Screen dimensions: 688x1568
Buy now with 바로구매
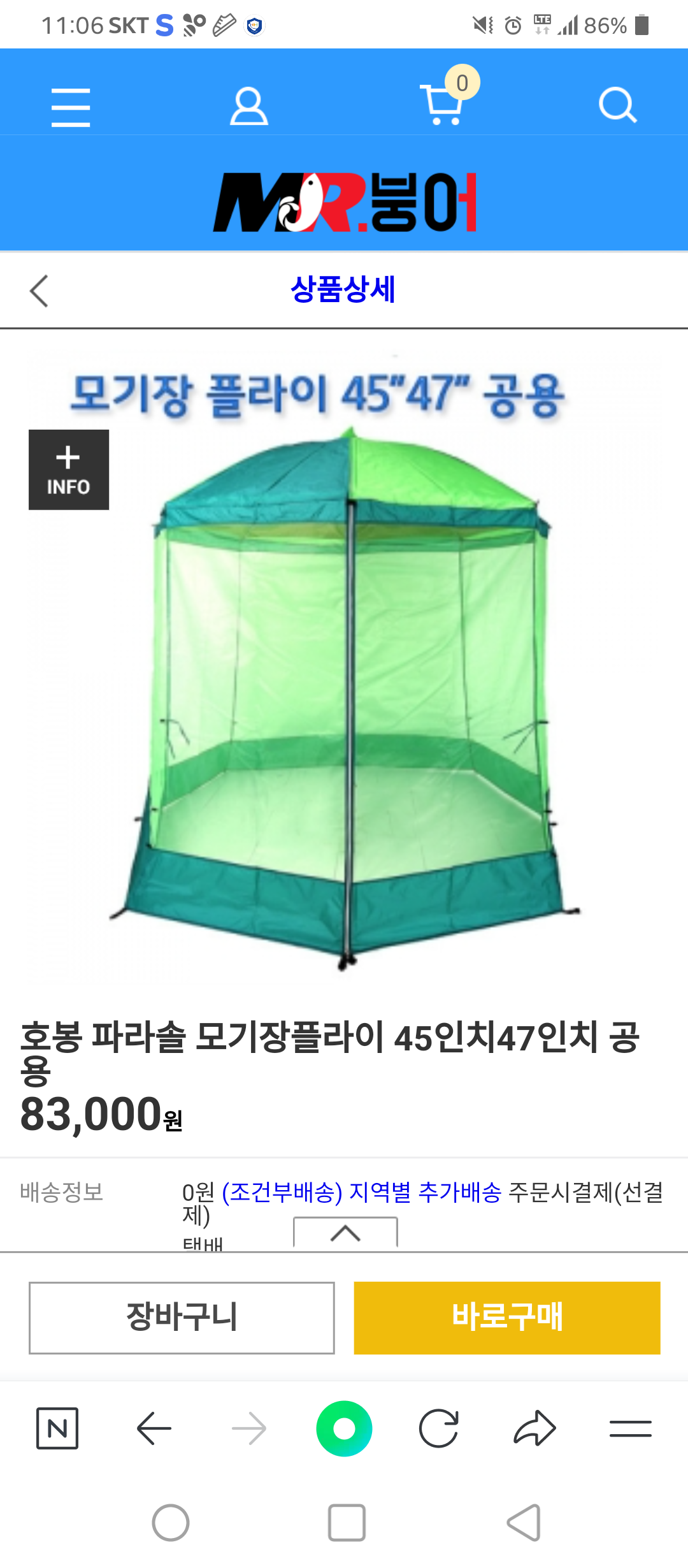[507, 1318]
